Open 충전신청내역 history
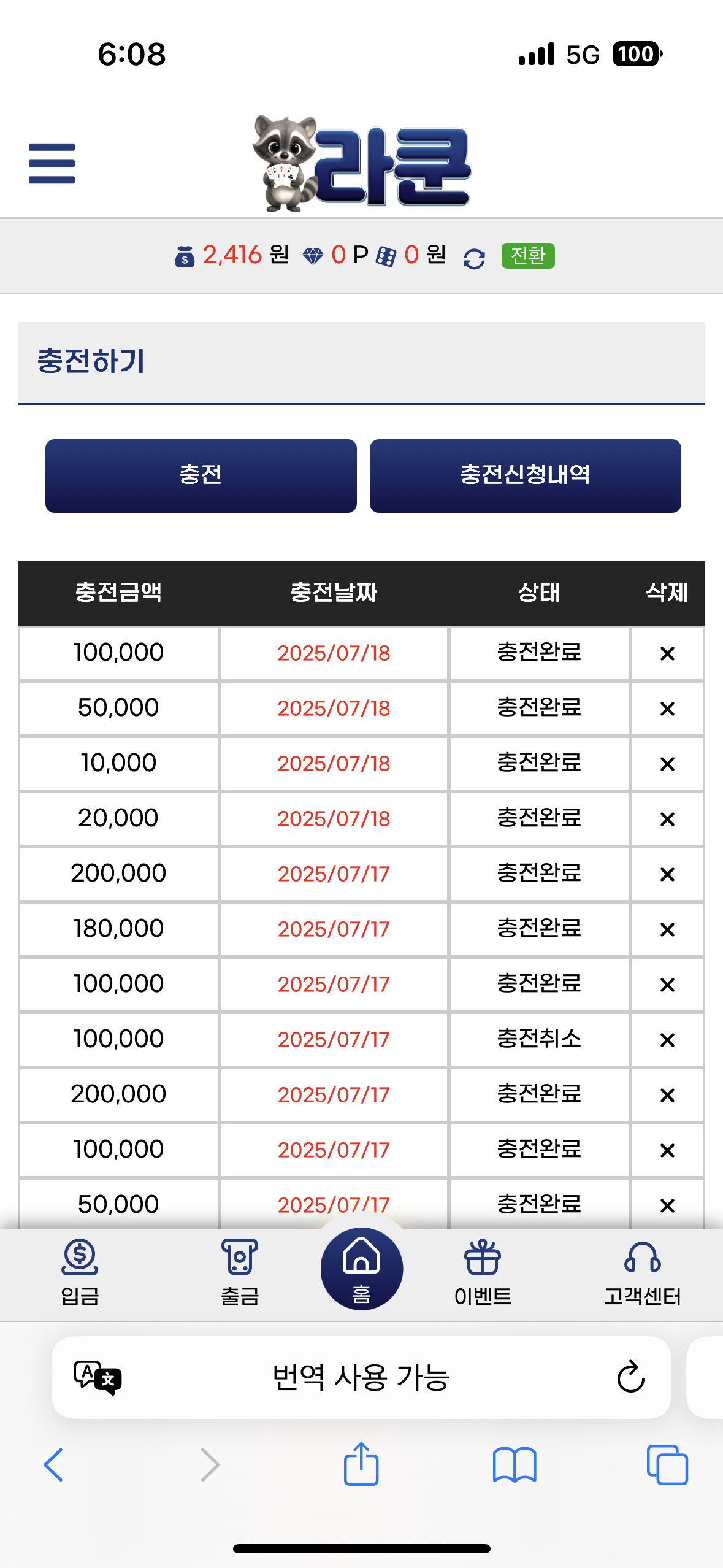Viewport: 723px width, 1568px height. (x=525, y=475)
